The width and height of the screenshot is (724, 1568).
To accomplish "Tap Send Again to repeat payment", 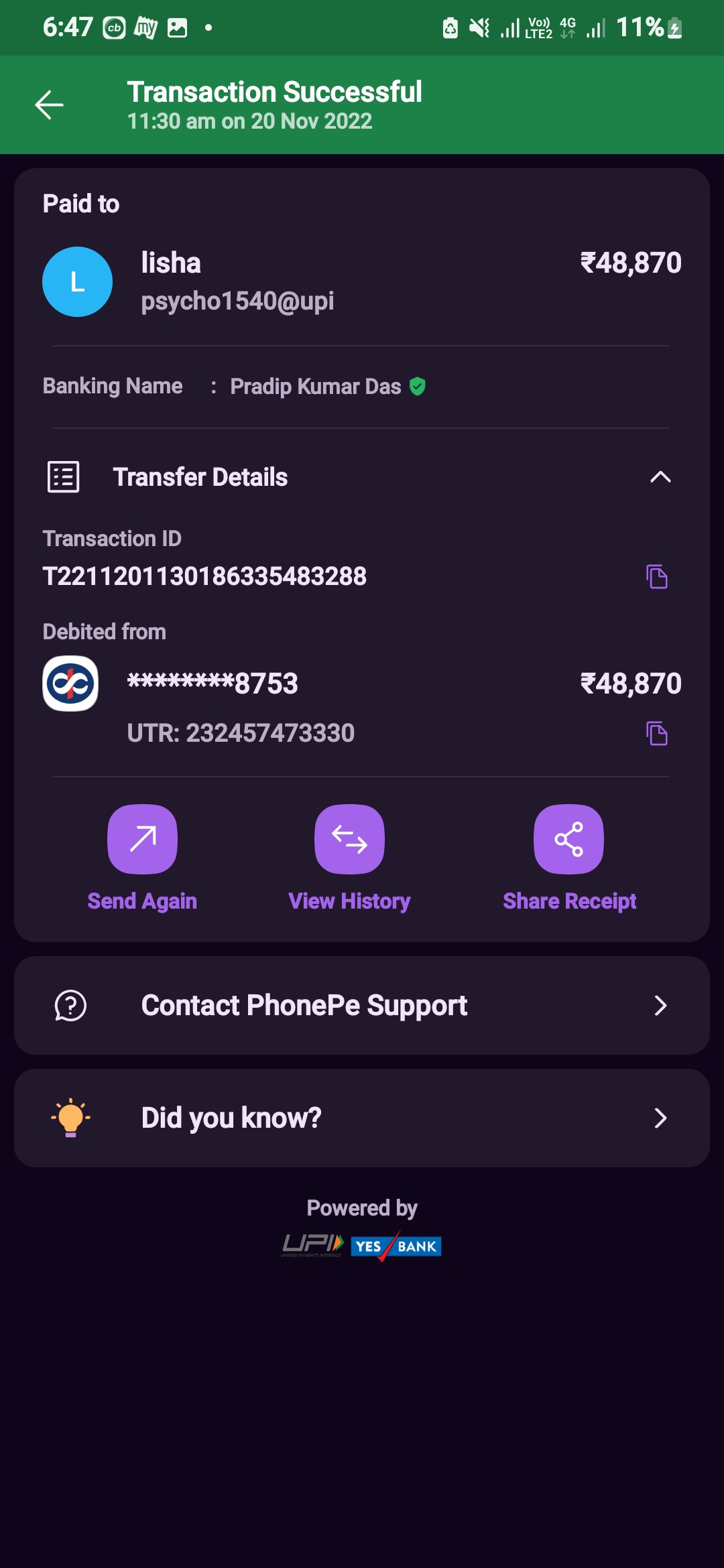I will (x=142, y=840).
